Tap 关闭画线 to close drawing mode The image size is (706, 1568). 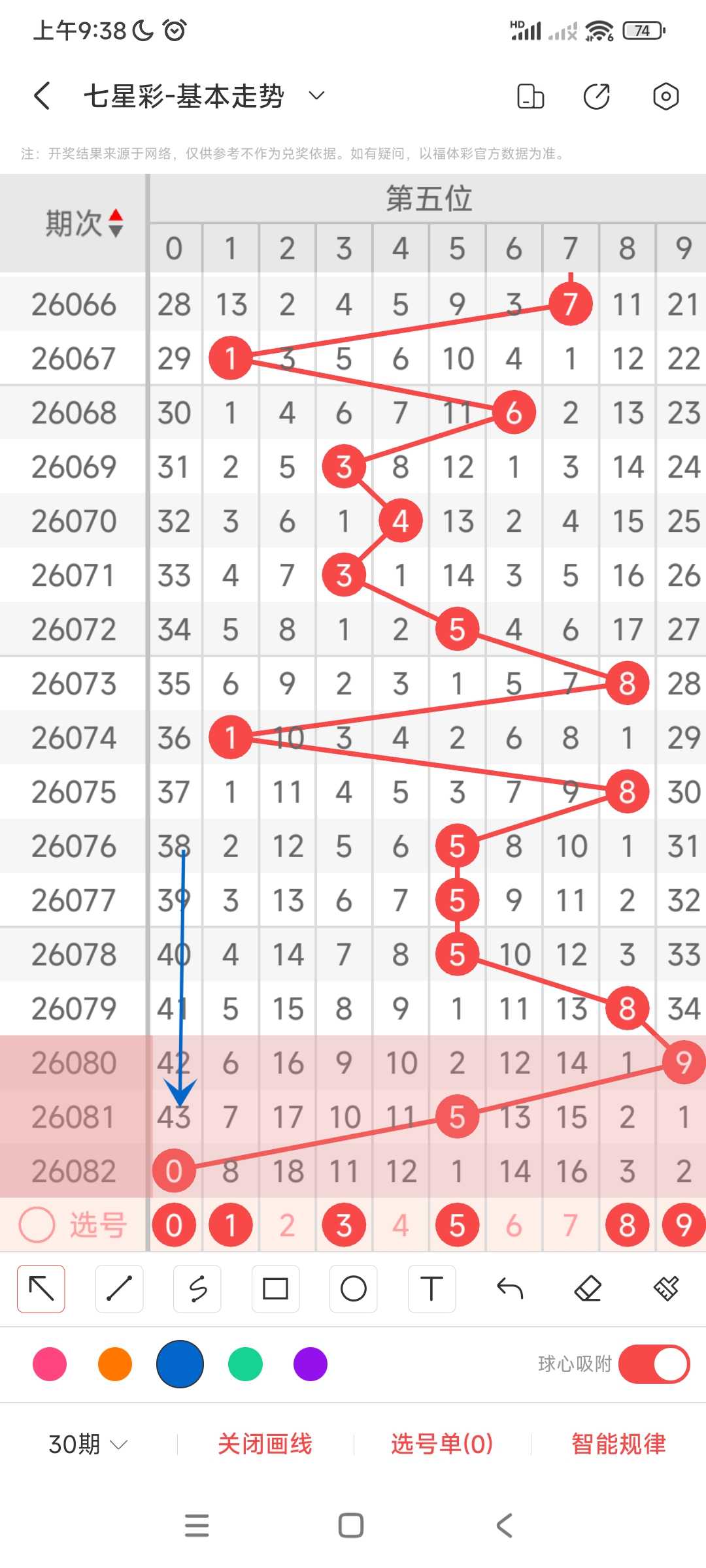(265, 1444)
